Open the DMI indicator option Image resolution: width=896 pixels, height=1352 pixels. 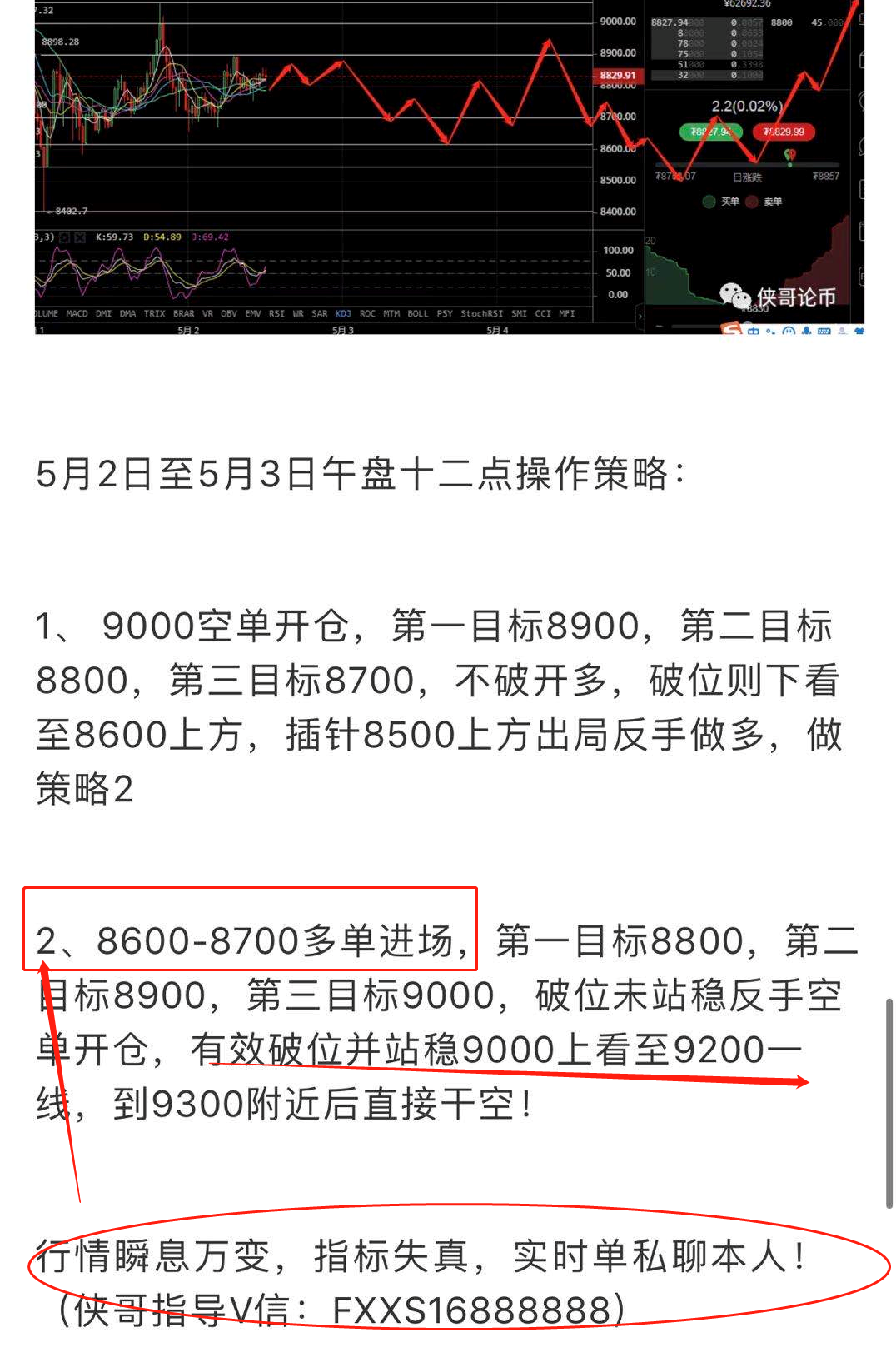[x=103, y=314]
